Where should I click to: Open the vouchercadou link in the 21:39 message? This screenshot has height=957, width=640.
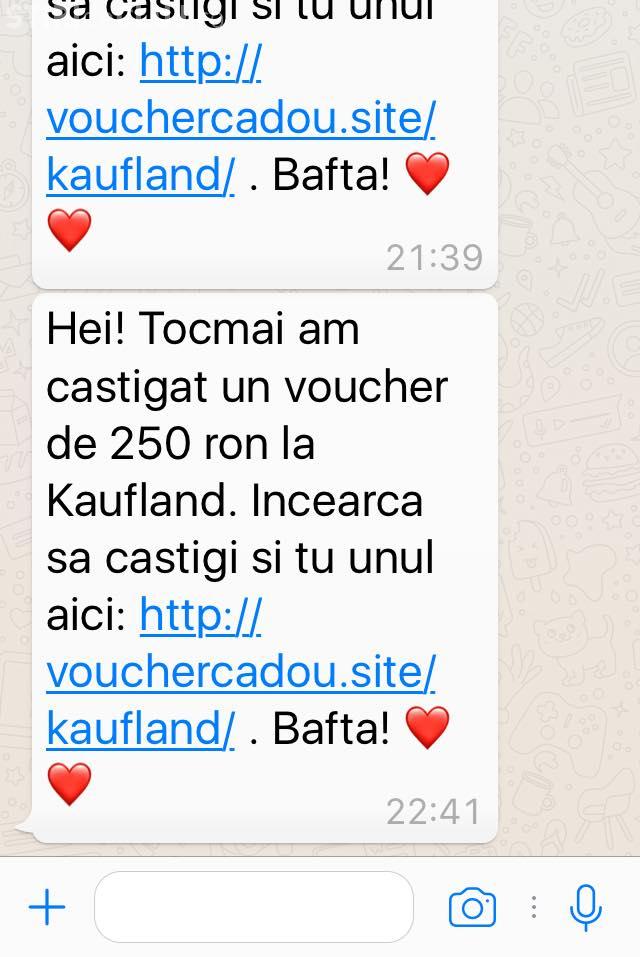tap(240, 119)
